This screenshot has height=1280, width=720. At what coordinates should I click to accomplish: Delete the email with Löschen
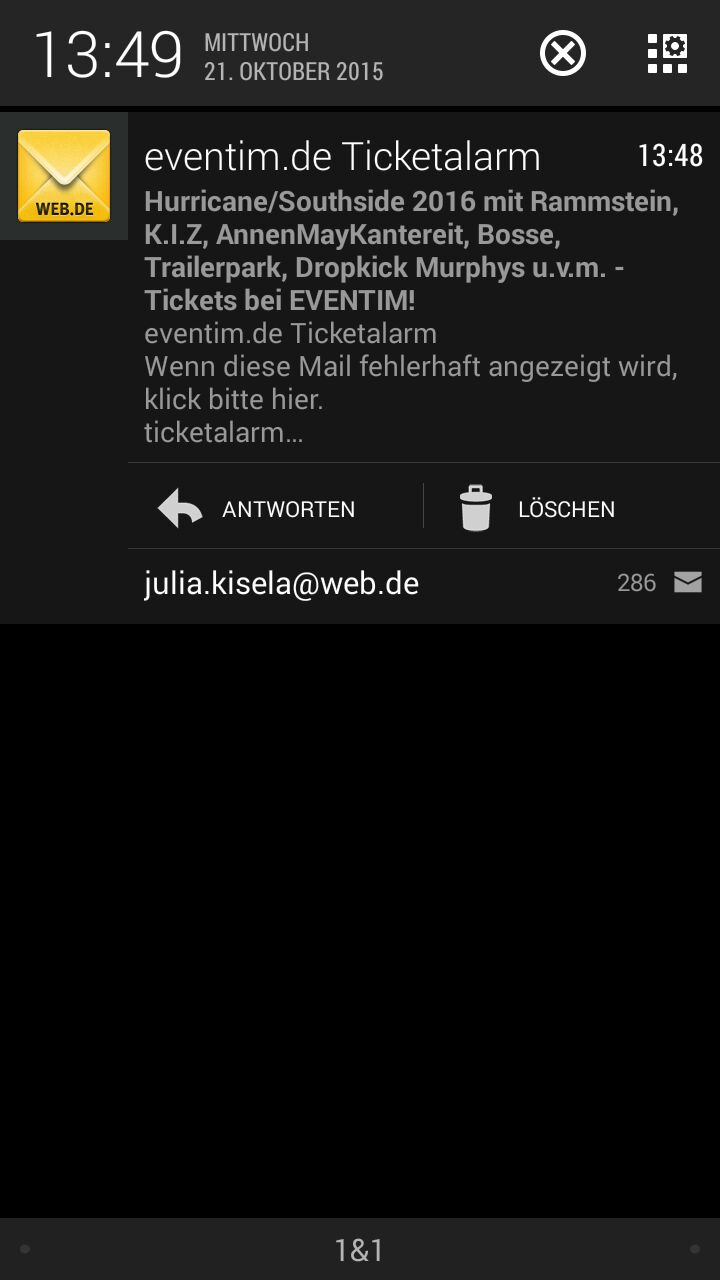pos(538,508)
